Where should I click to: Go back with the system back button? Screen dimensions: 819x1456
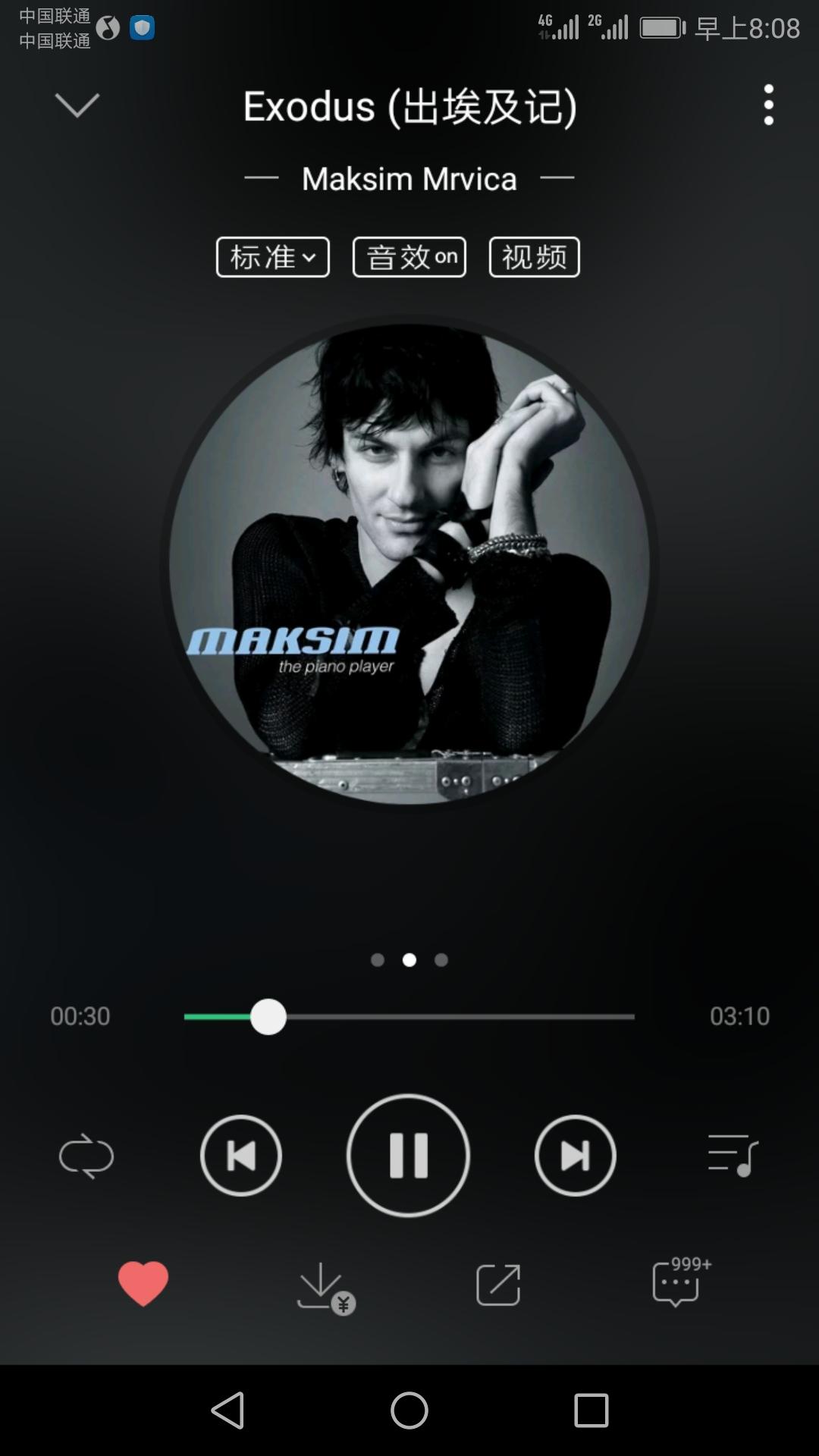click(227, 1410)
